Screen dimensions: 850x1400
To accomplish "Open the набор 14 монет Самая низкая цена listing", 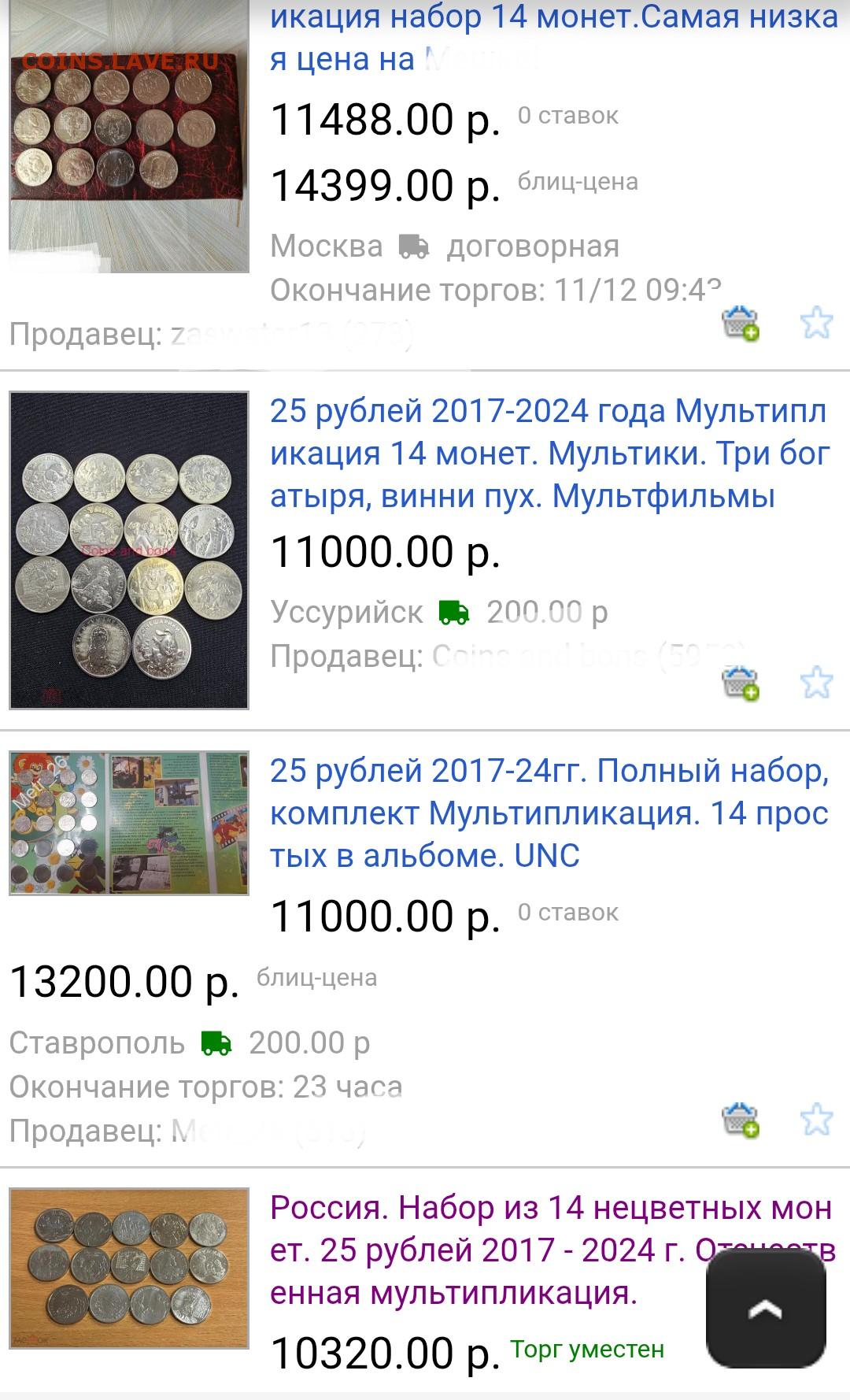I will tap(551, 38).
